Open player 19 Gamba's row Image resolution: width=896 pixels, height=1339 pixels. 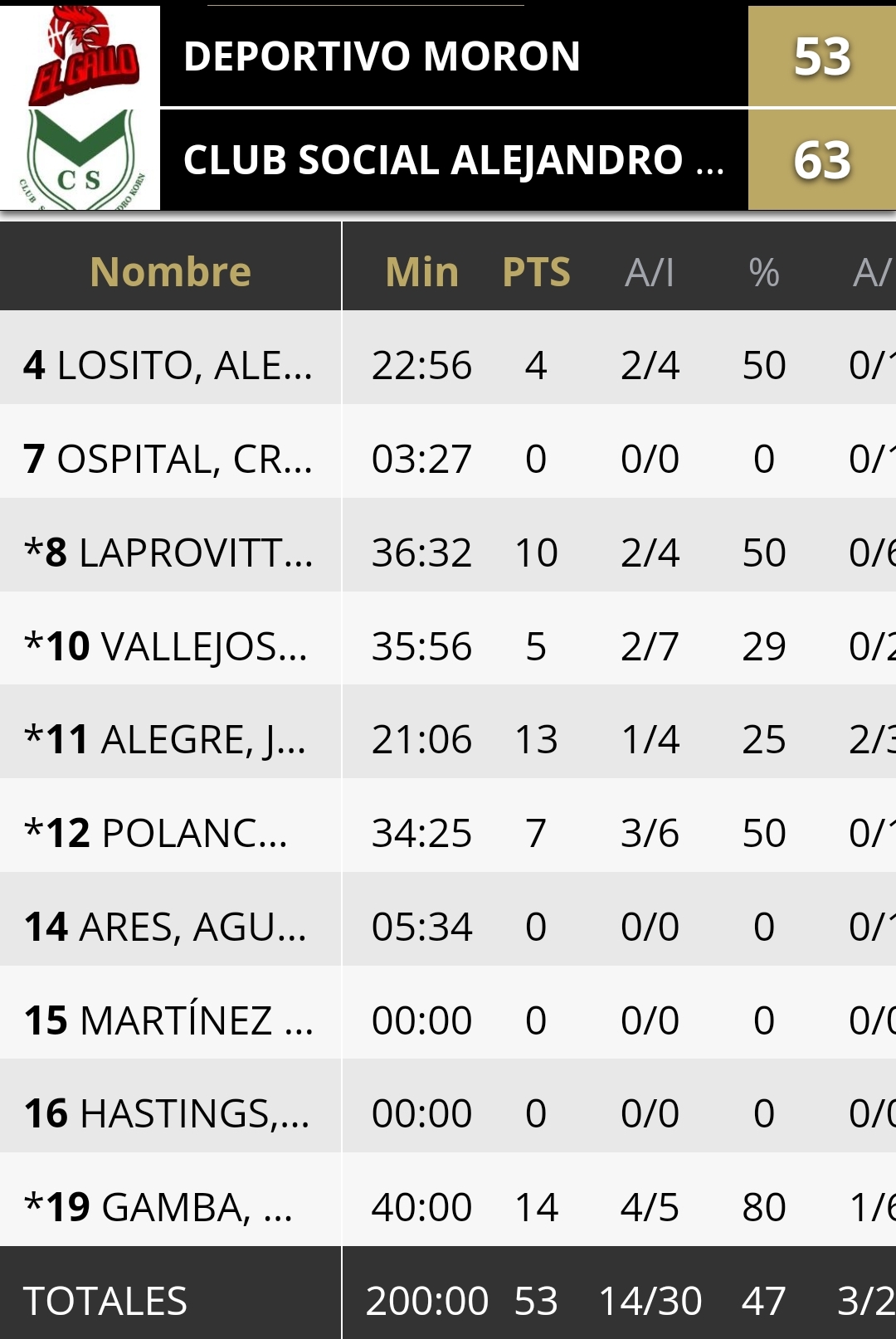pos(448,1207)
